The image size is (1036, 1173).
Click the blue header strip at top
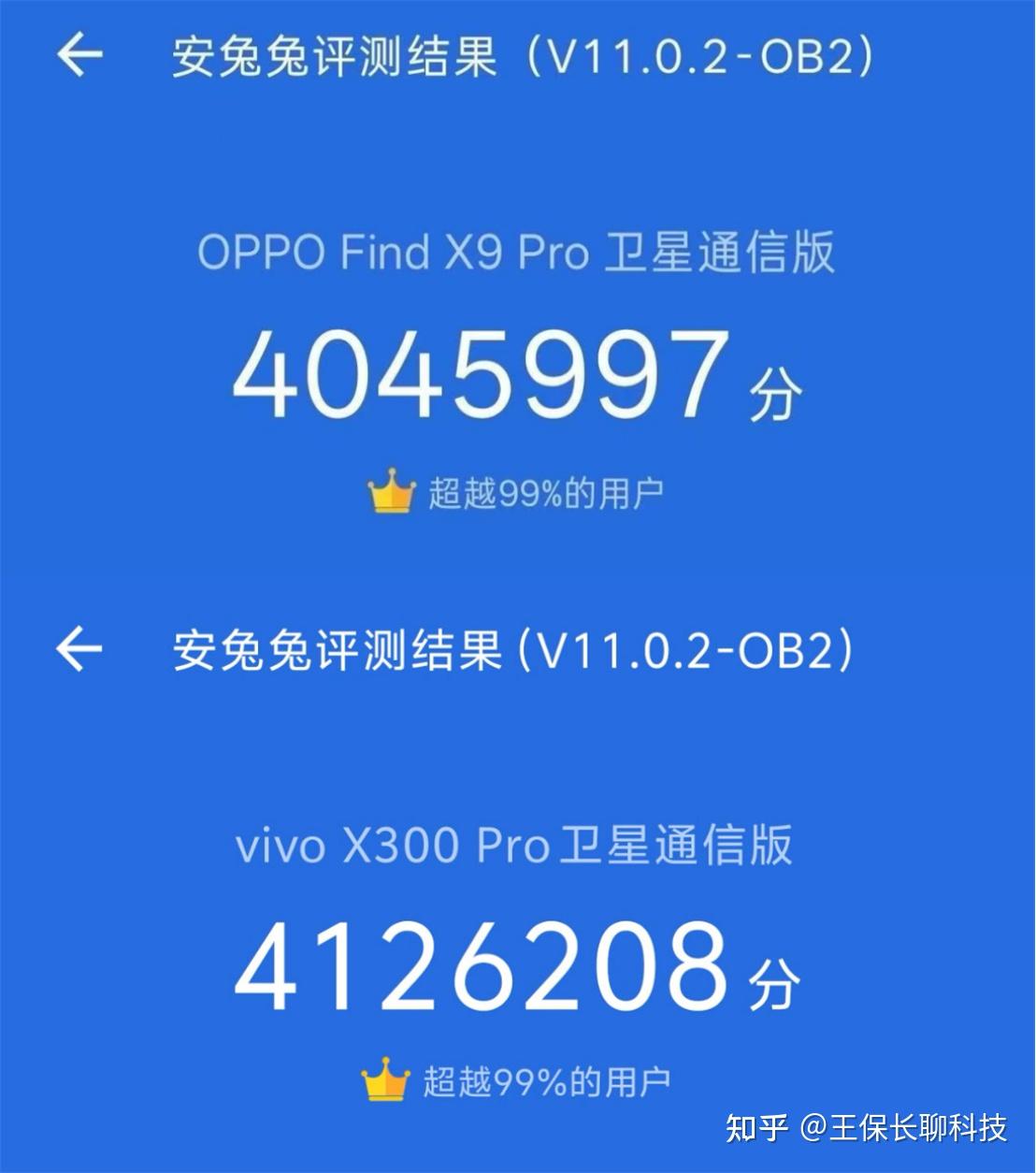pos(518,54)
